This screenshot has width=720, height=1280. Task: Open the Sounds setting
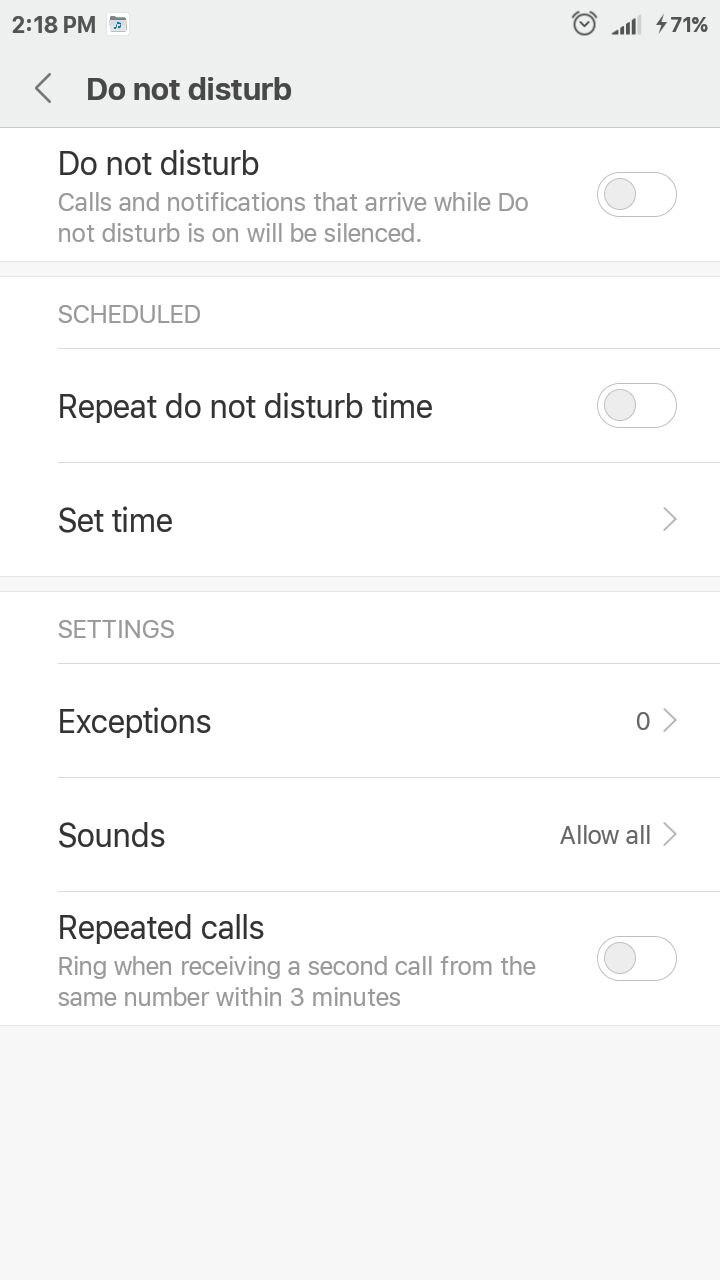tap(360, 835)
